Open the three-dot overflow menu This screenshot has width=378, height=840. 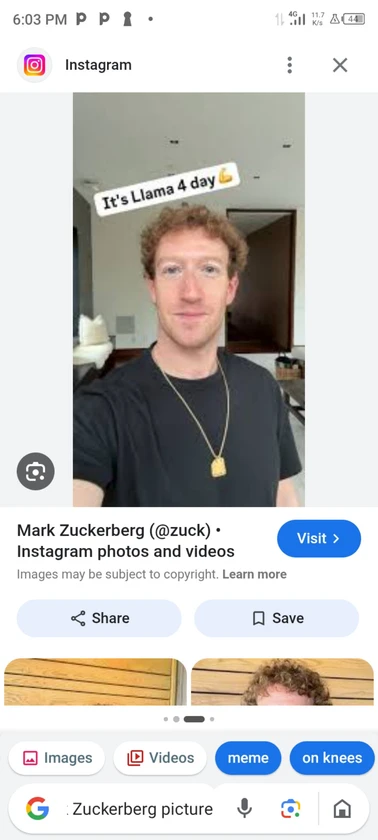[x=290, y=65]
